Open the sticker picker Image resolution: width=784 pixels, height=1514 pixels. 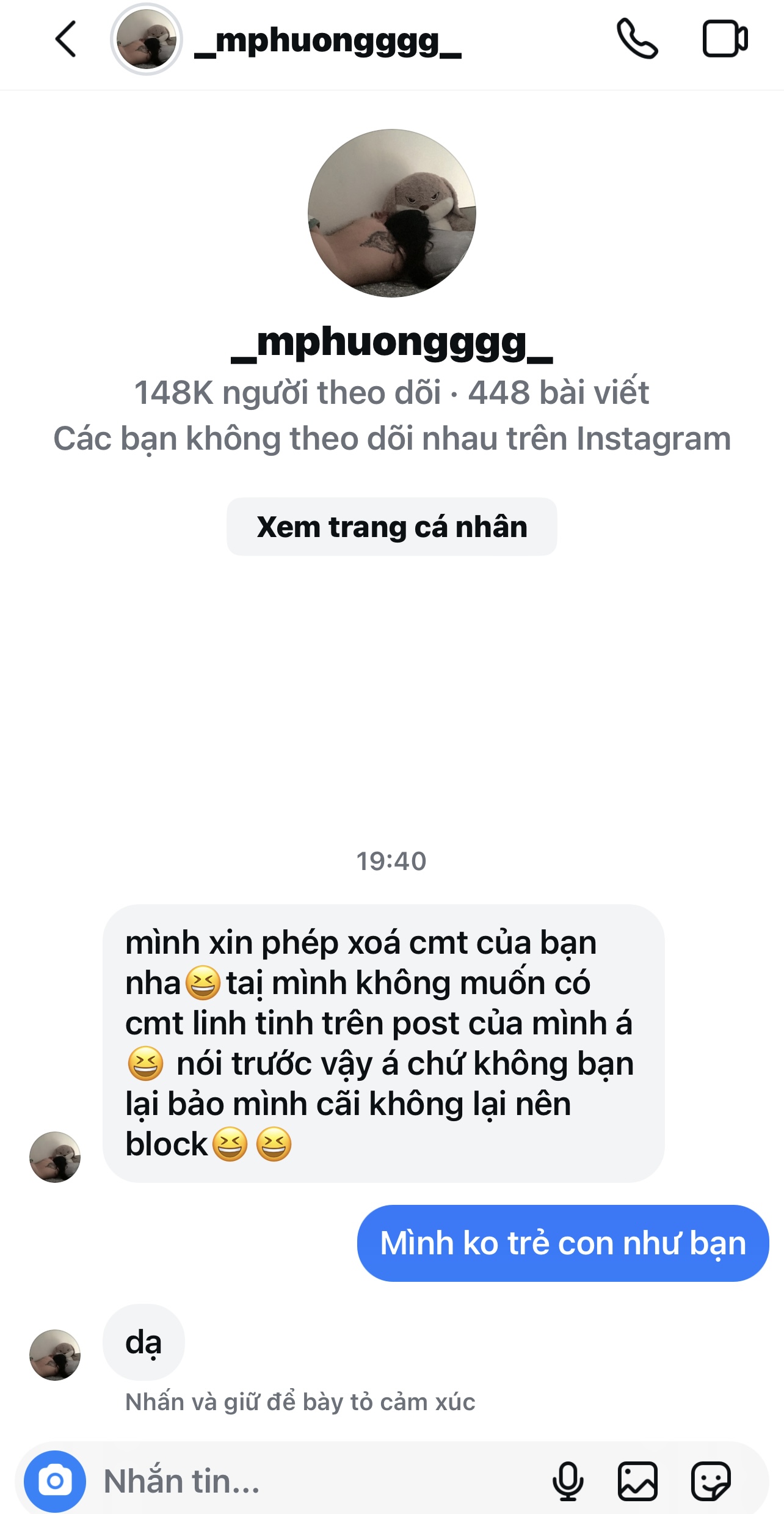(710, 1481)
